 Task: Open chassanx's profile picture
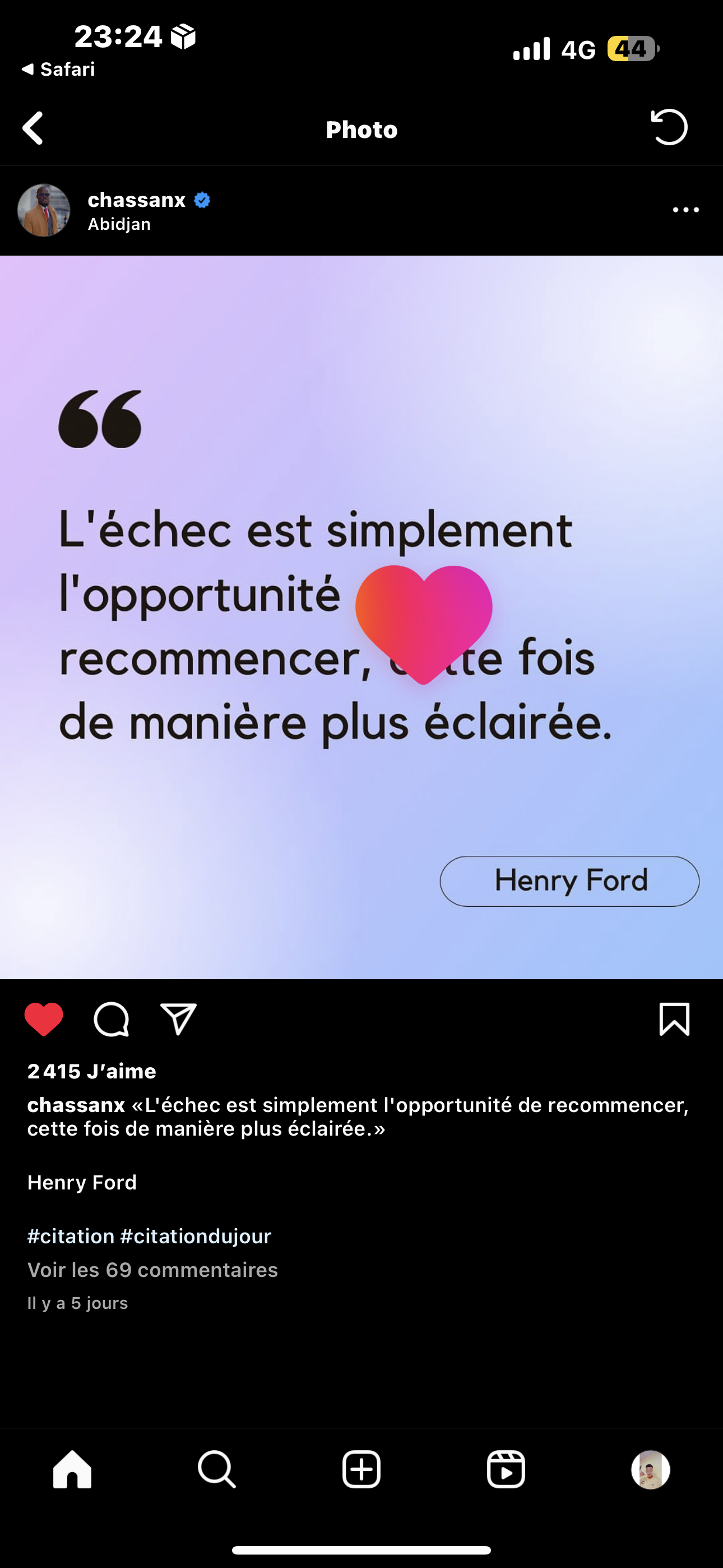tap(44, 210)
